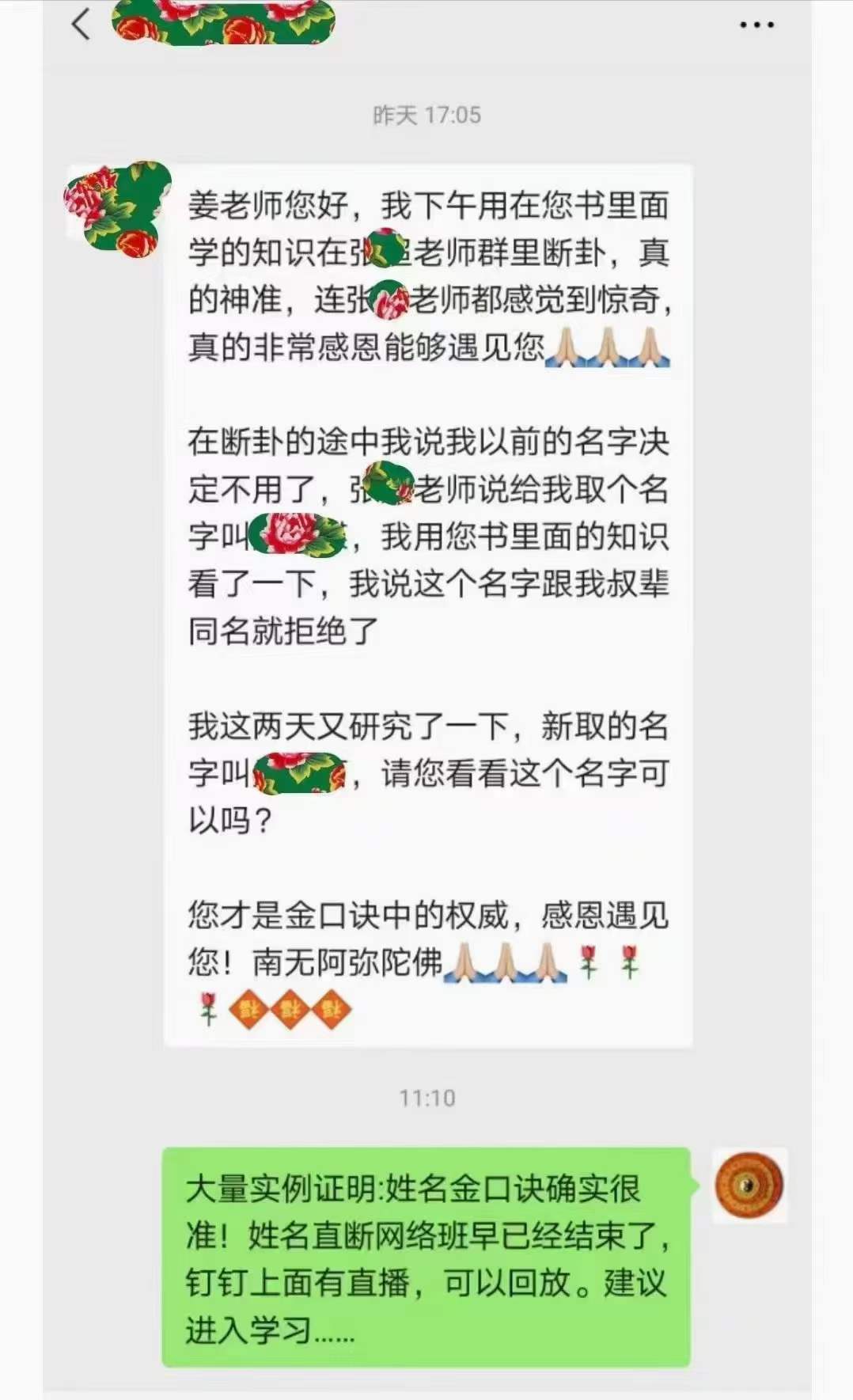The height and width of the screenshot is (1400, 853).
Task: Select the timestamp 昨天 17:05
Action: 426,113
